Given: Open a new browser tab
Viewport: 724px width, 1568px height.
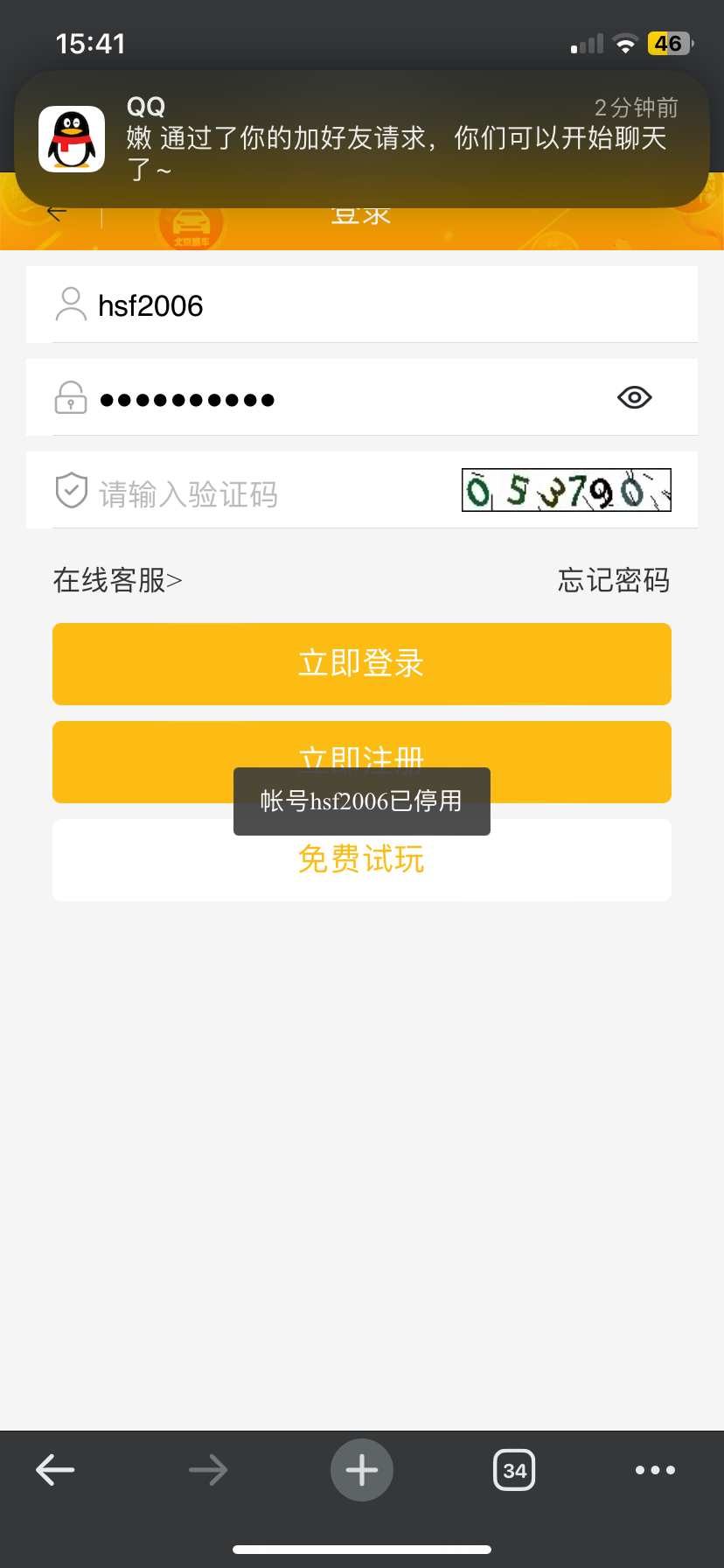Looking at the screenshot, I should pos(361,1470).
